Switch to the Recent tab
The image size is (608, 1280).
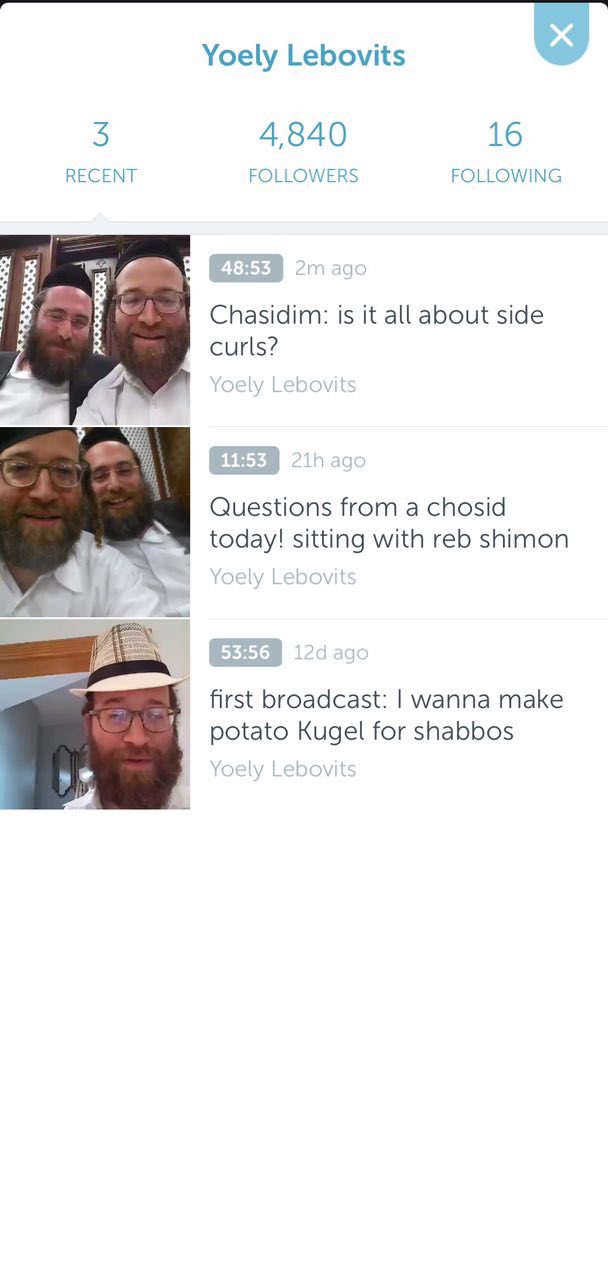tap(101, 152)
